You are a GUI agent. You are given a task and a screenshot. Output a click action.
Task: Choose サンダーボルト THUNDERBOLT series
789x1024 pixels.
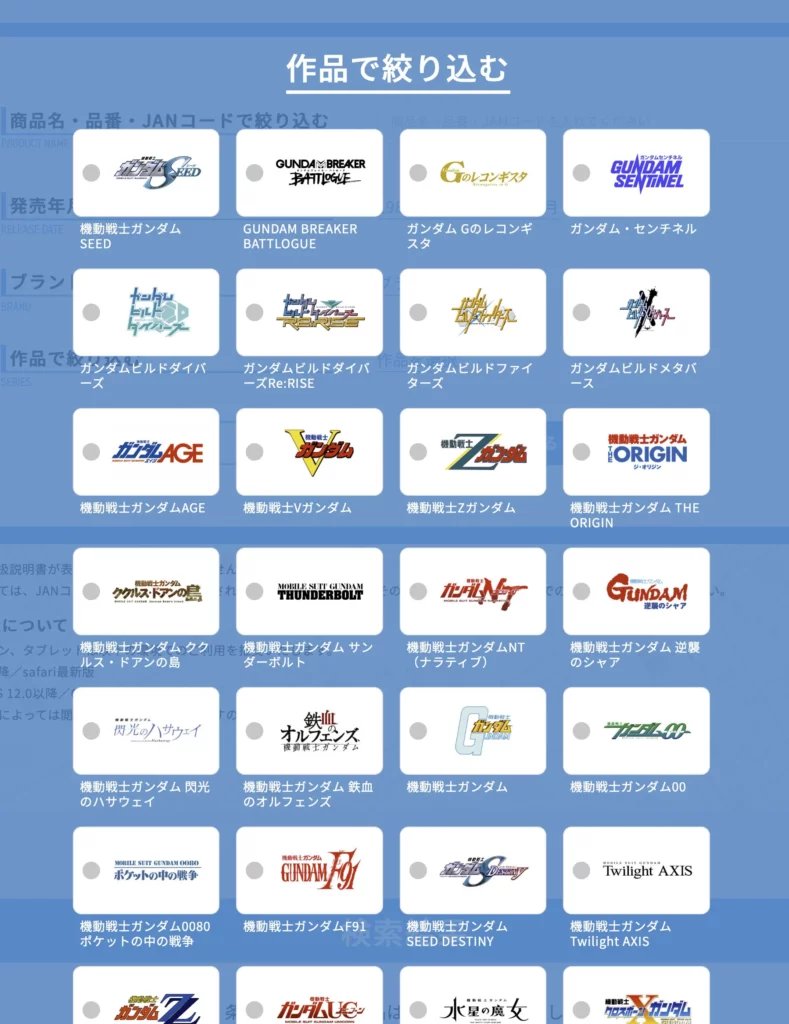pyautogui.click(x=254, y=591)
